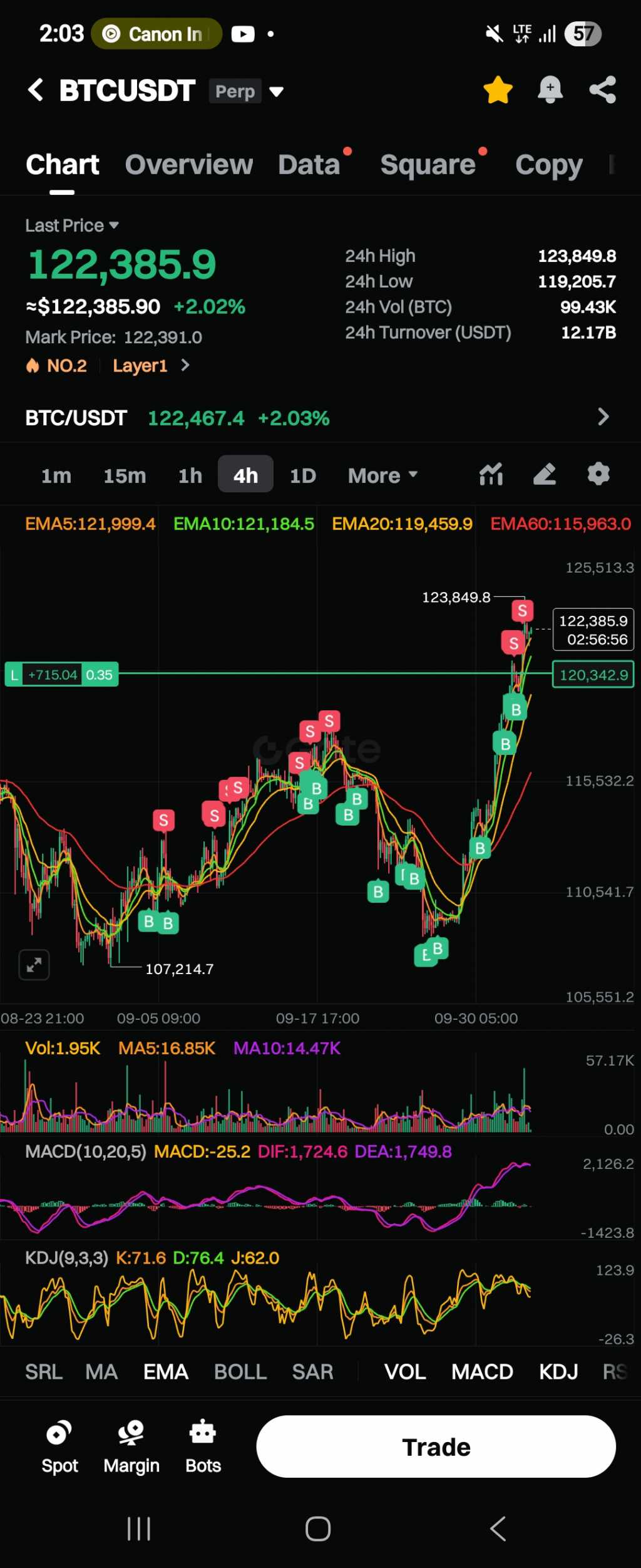Viewport: 641px width, 1568px height.
Task: Go back from BTCUSDT chart
Action: point(36,90)
